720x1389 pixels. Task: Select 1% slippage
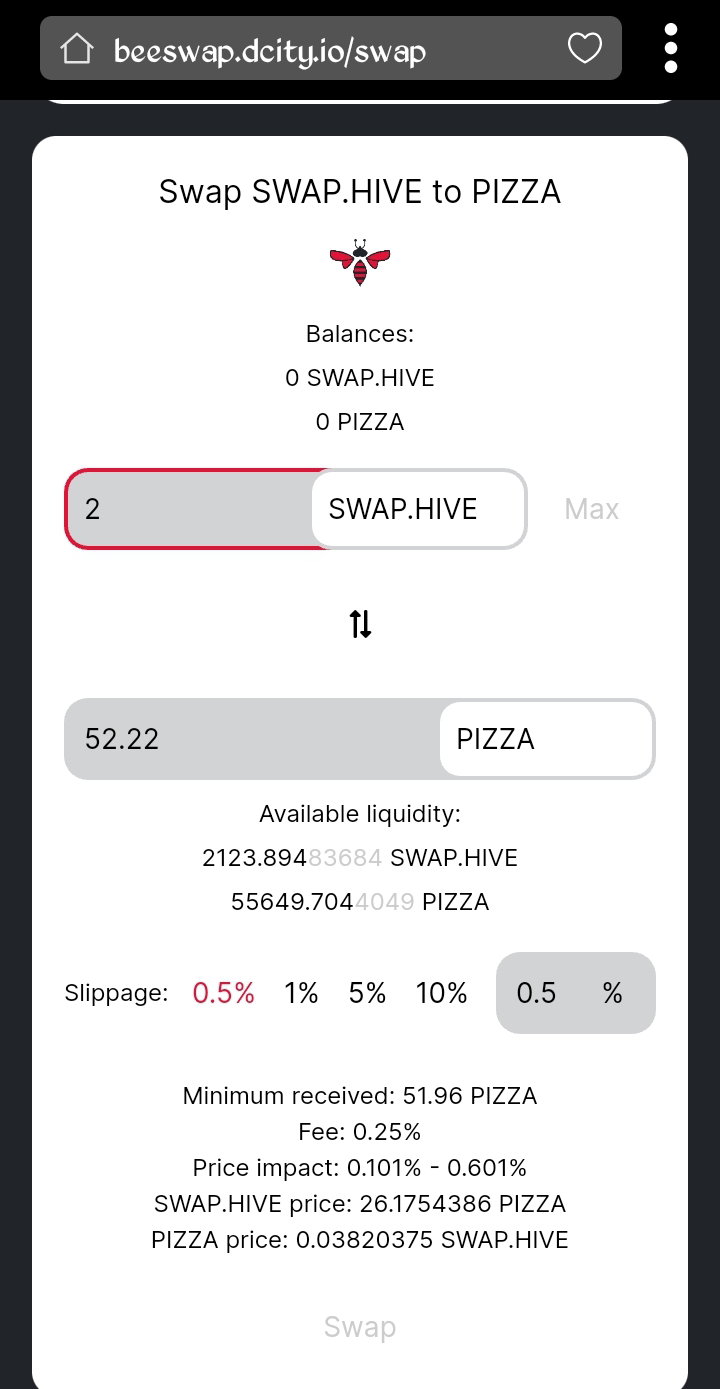(301, 993)
